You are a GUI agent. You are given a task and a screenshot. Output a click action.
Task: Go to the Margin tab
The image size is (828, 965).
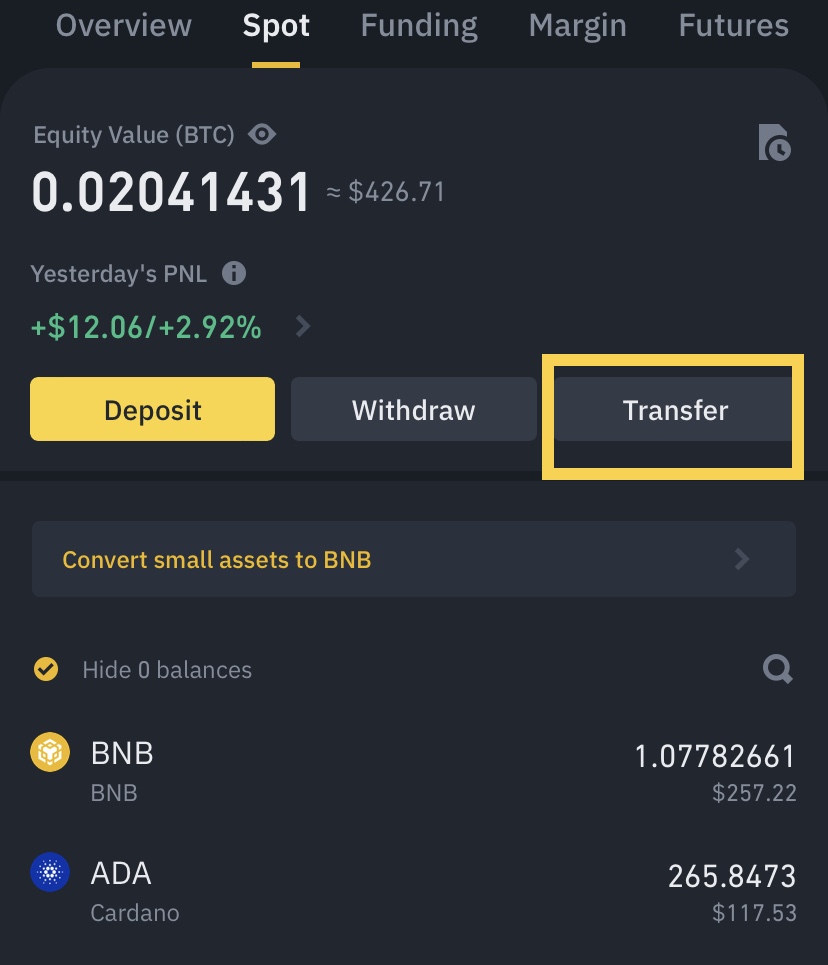click(x=578, y=26)
